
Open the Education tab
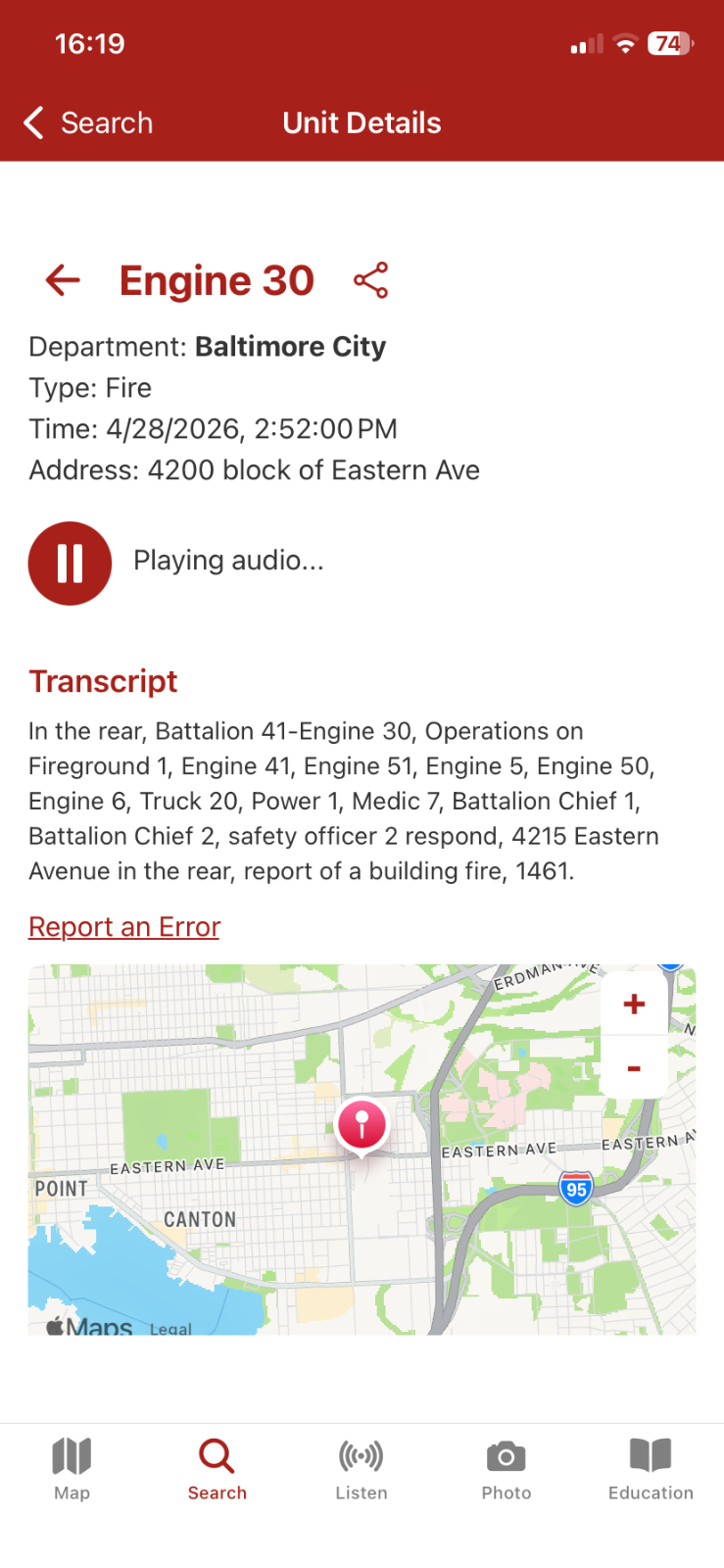[651, 1468]
